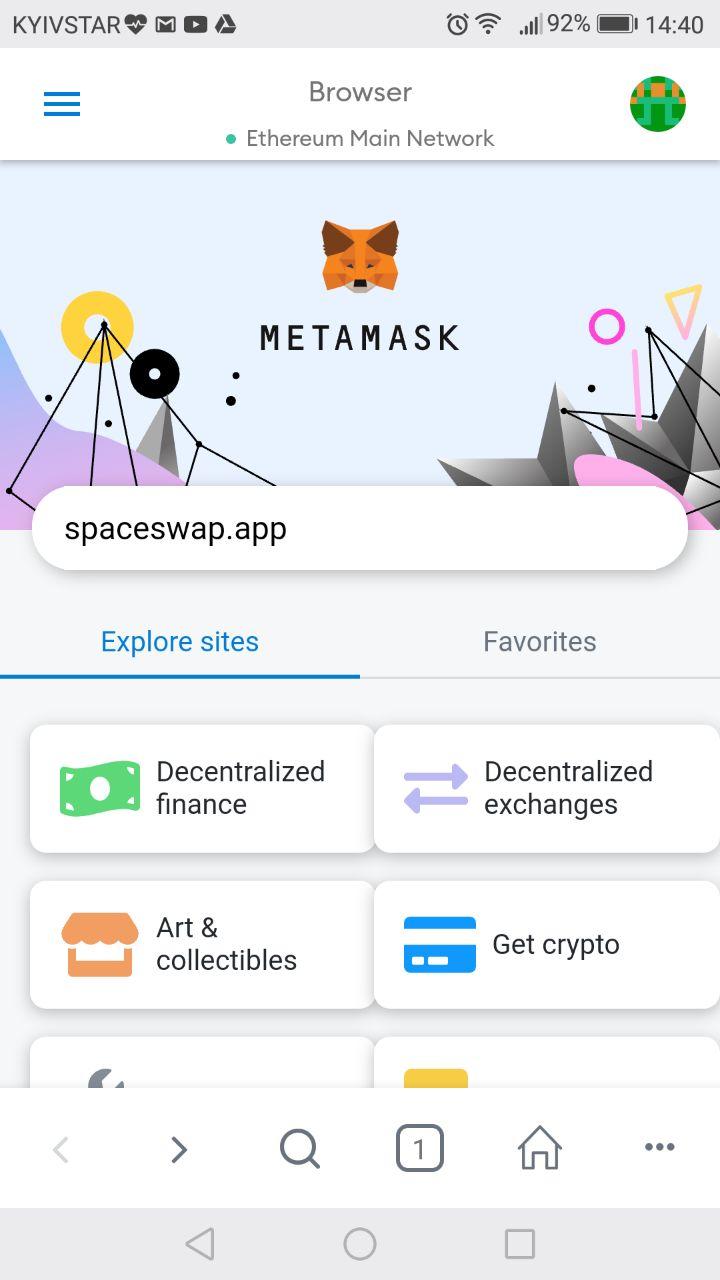Viewport: 720px width, 1280px height.
Task: Go to the browser home page
Action: pos(539,1149)
